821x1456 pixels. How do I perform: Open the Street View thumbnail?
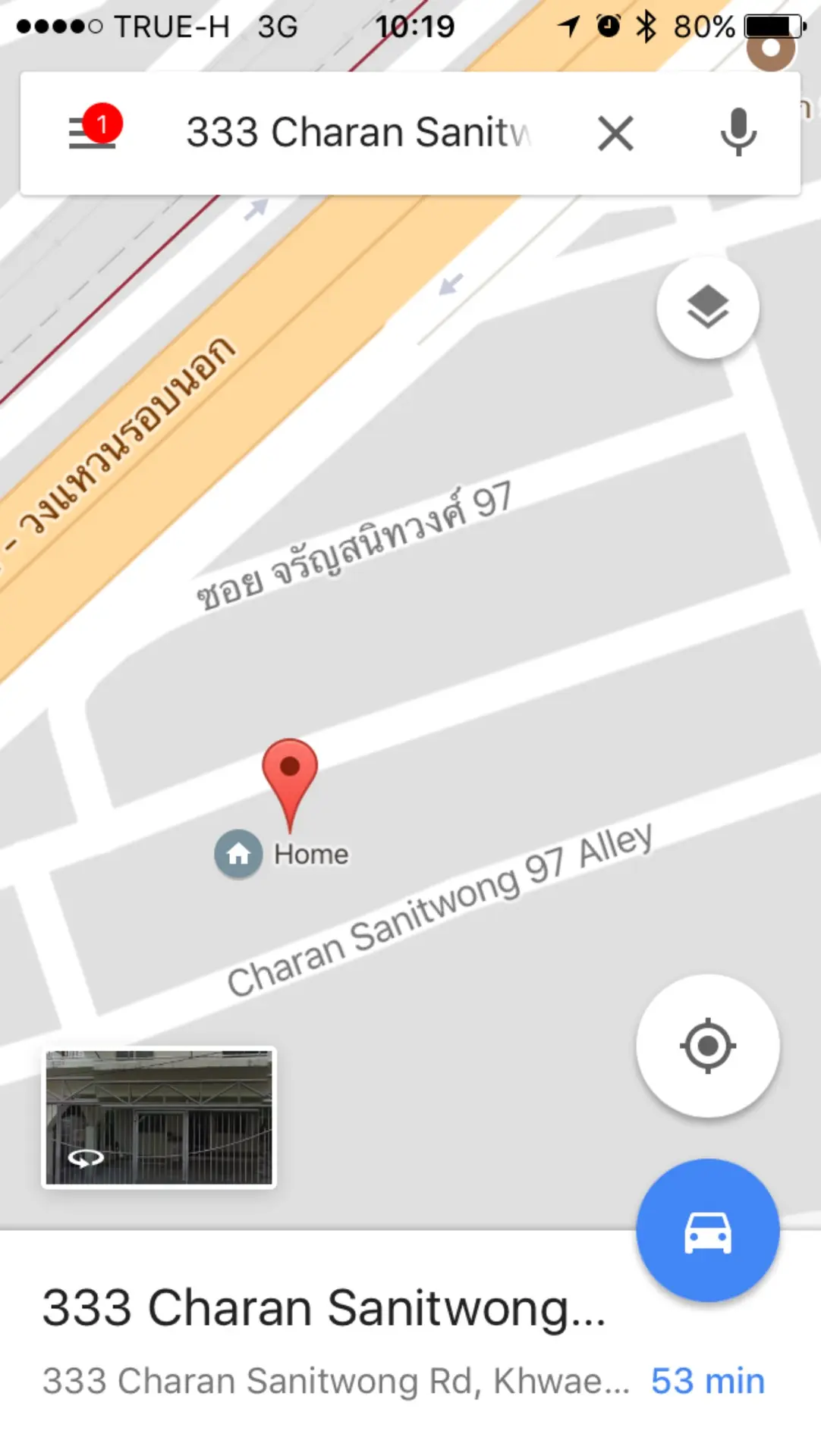[159, 1117]
